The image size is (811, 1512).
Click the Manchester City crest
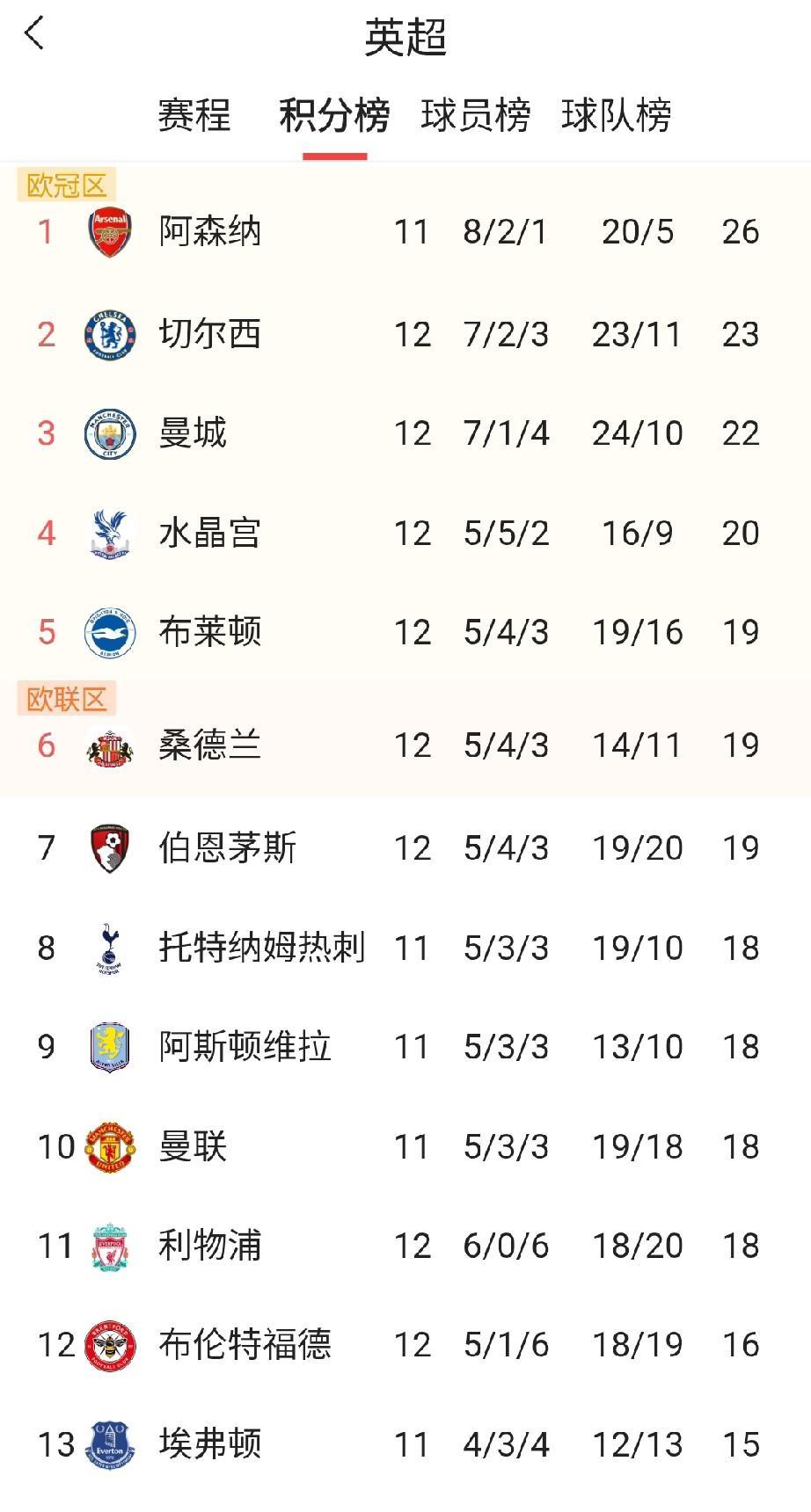(x=109, y=433)
